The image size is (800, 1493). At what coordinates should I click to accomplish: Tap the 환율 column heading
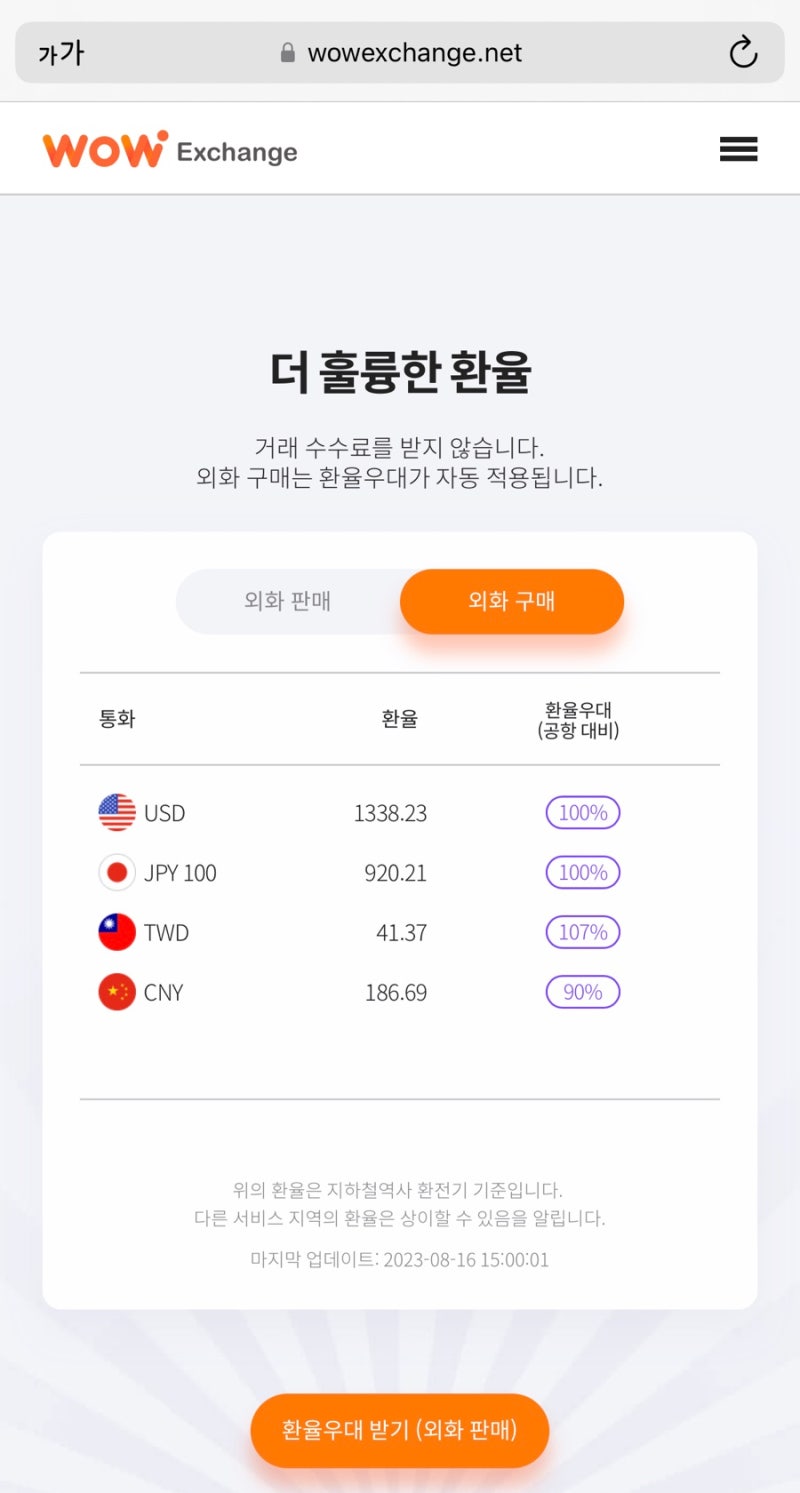(401, 719)
